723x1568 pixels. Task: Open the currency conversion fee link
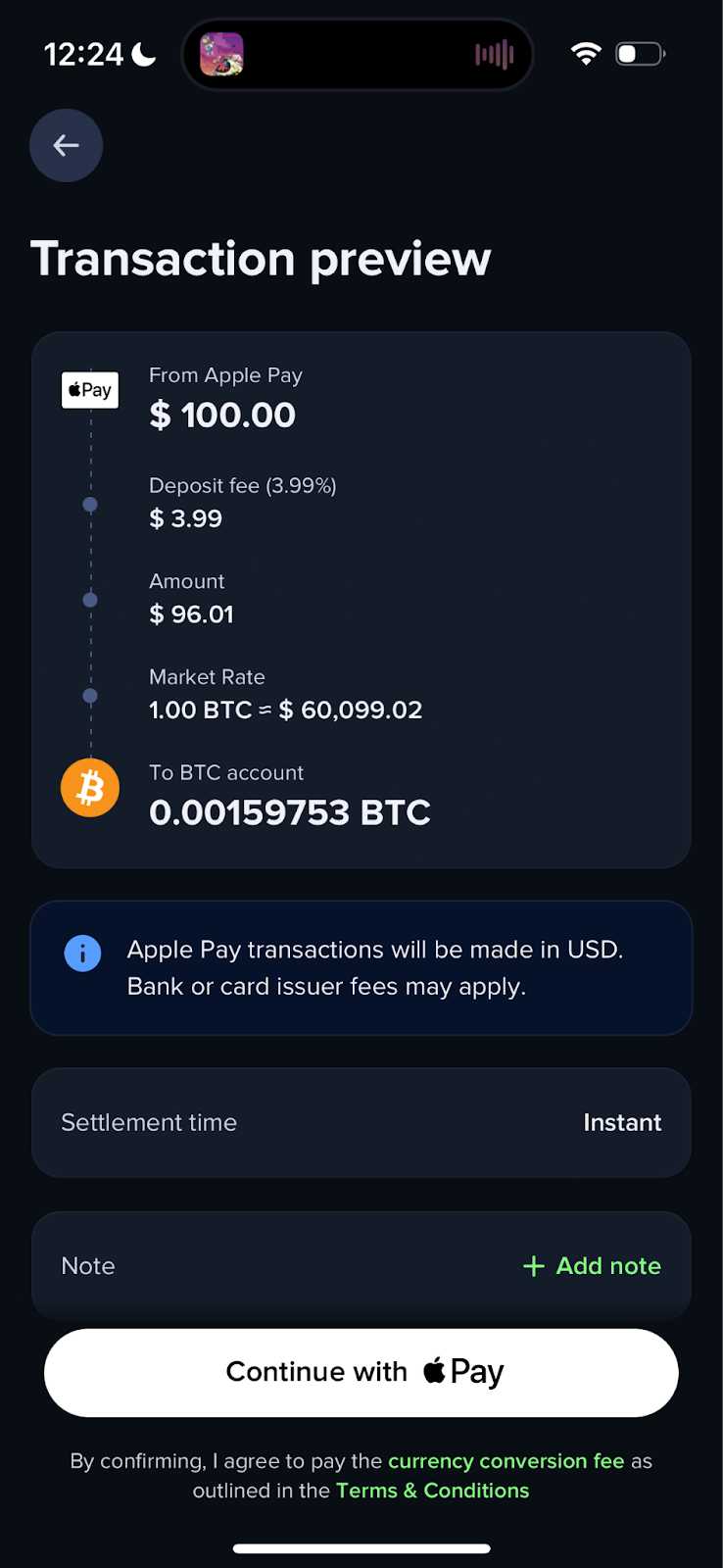507,1460
